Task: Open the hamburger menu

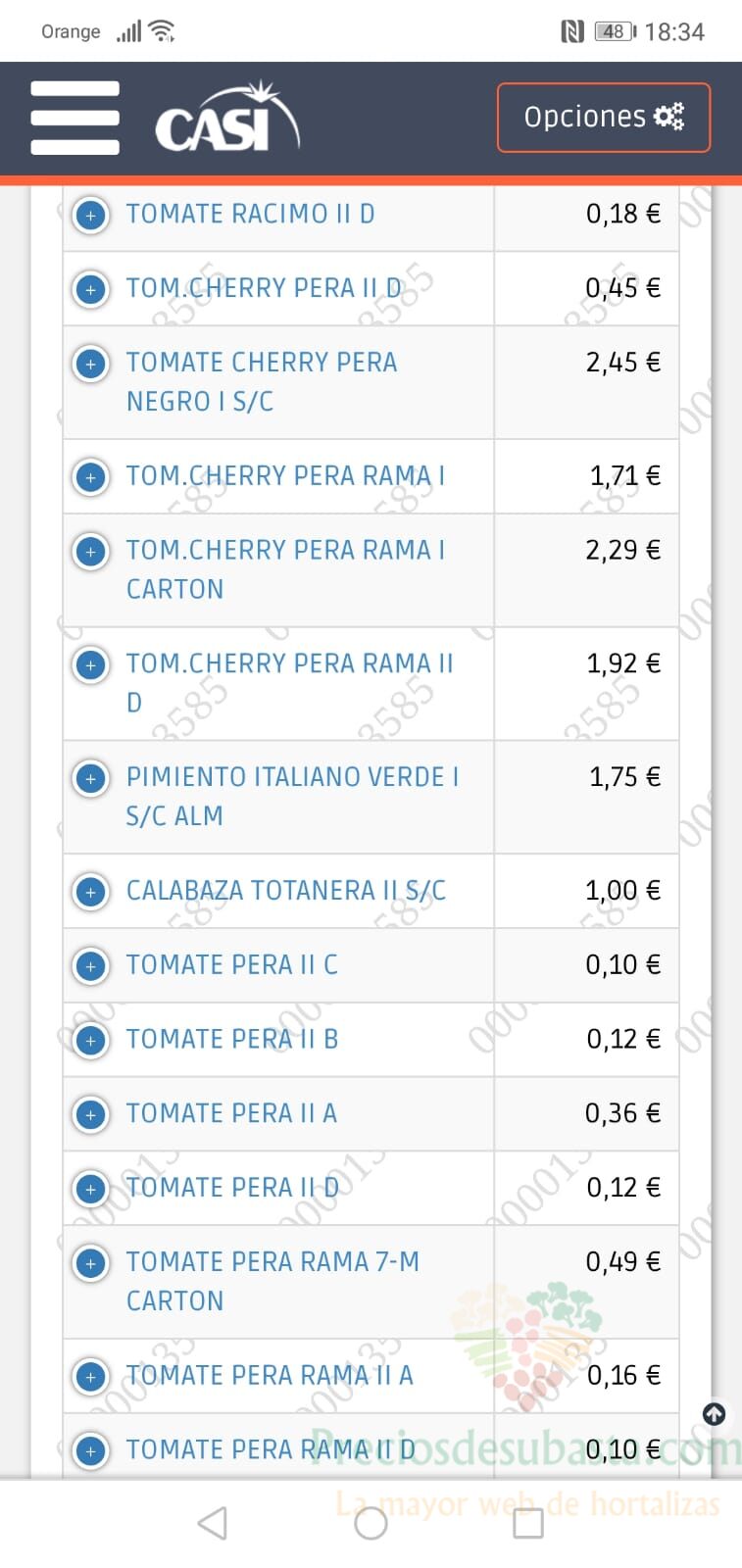Action: click(x=75, y=118)
